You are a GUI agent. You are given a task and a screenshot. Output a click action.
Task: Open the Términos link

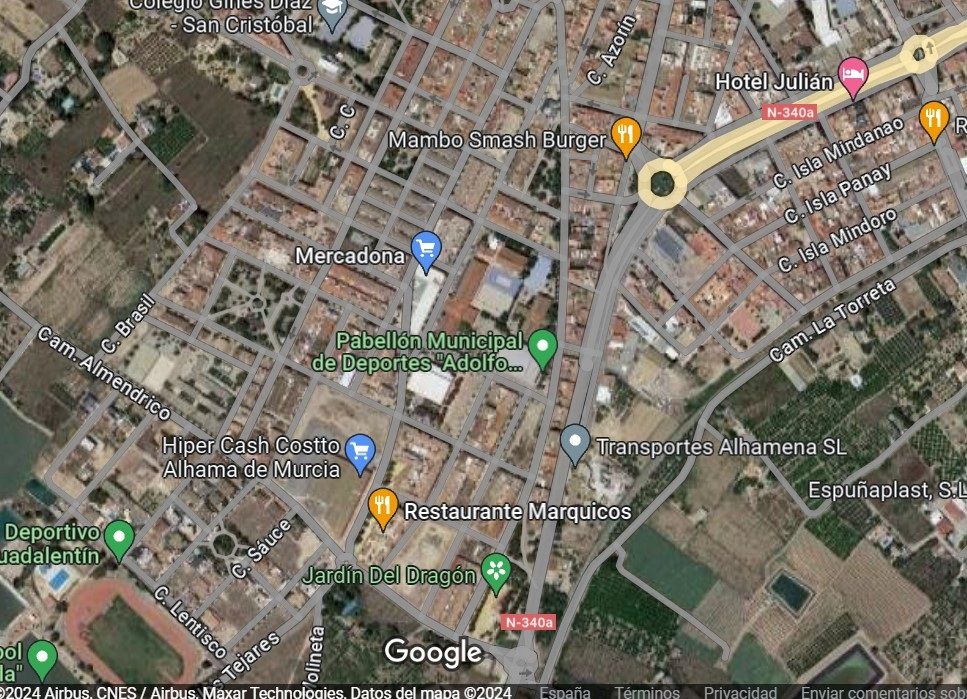(647, 692)
